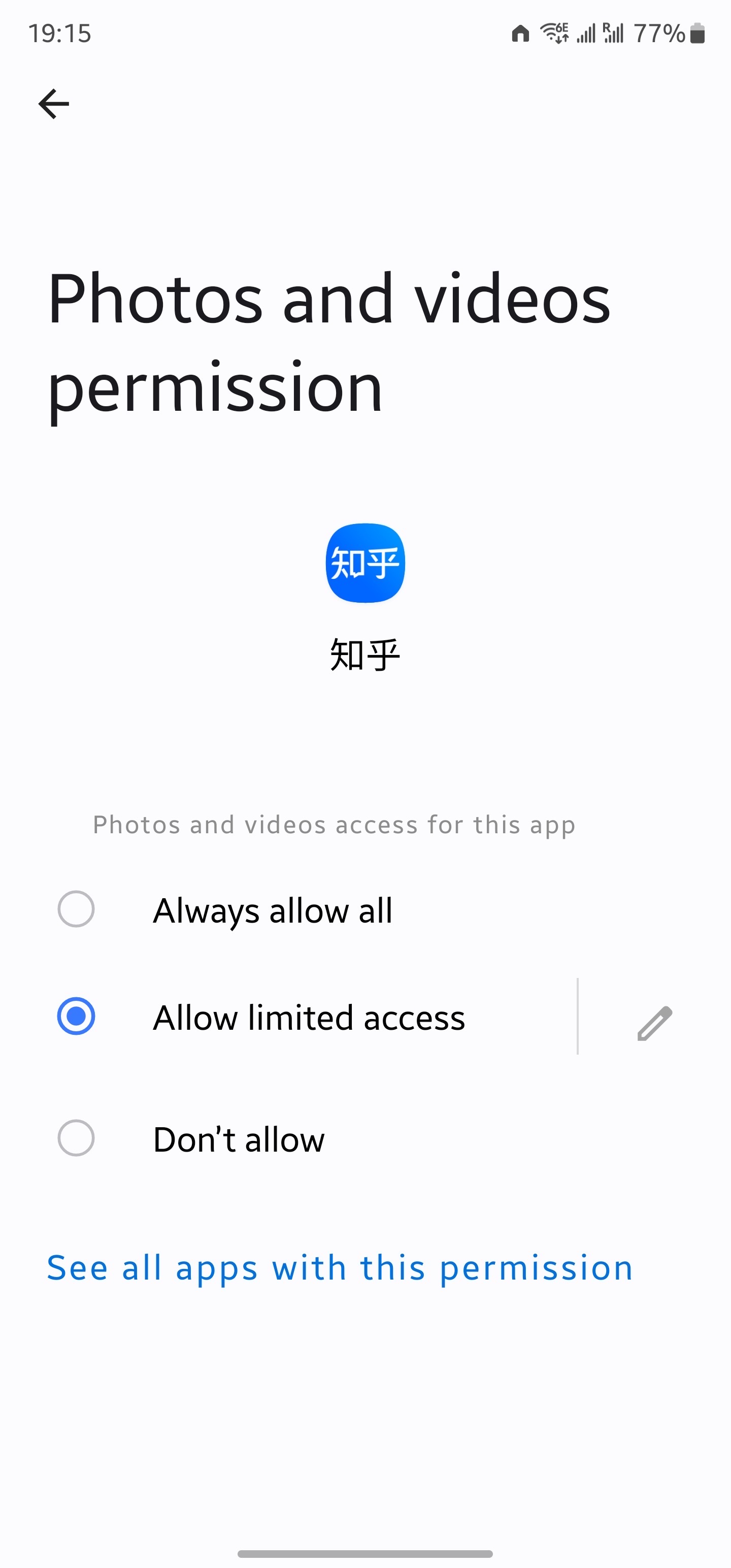Tap the 知乎 app icon
The image size is (731, 1568).
click(x=365, y=563)
